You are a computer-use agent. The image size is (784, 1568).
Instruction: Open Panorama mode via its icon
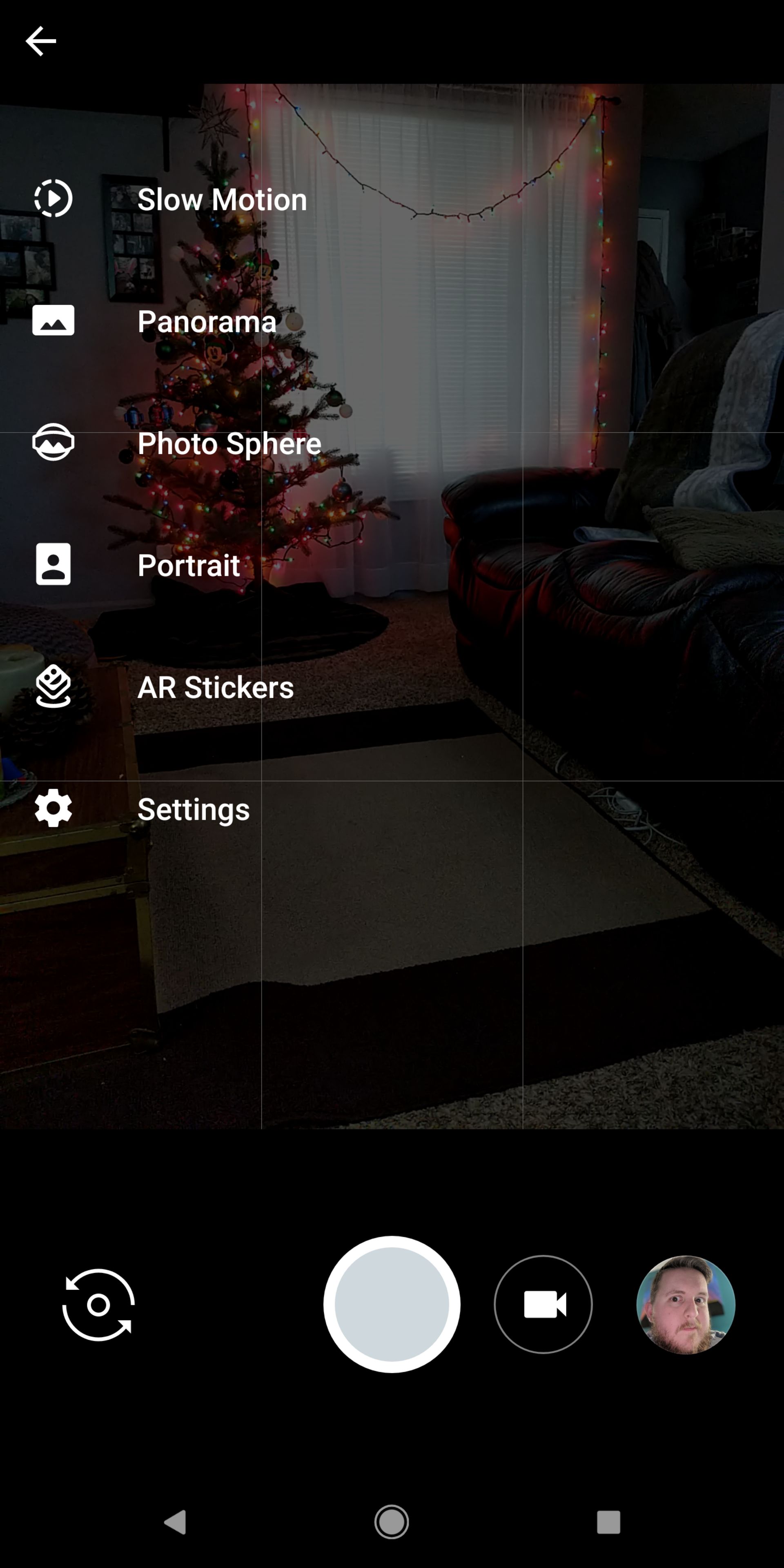pyautogui.click(x=53, y=321)
